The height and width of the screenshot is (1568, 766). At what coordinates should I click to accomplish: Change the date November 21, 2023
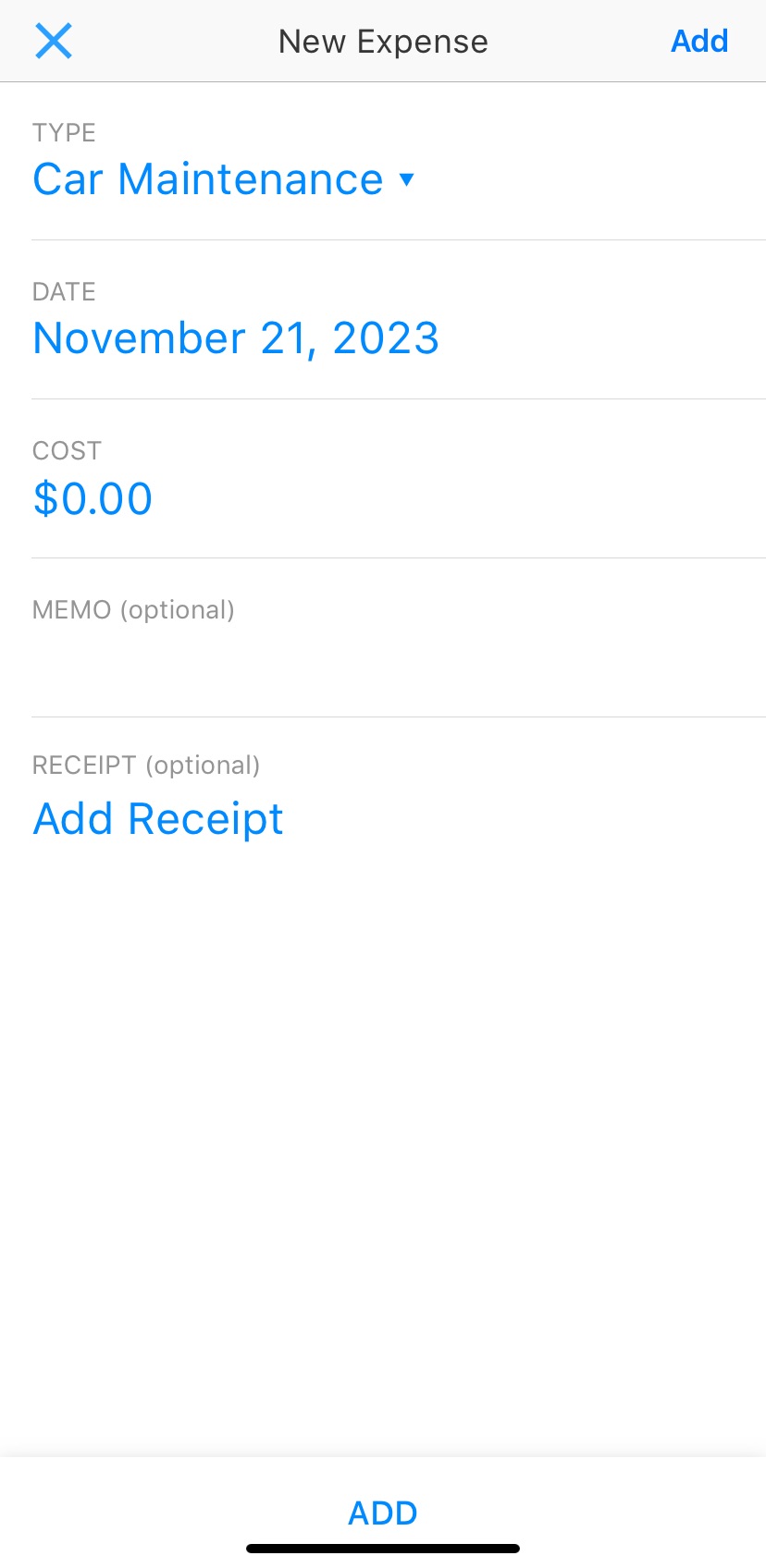[236, 338]
